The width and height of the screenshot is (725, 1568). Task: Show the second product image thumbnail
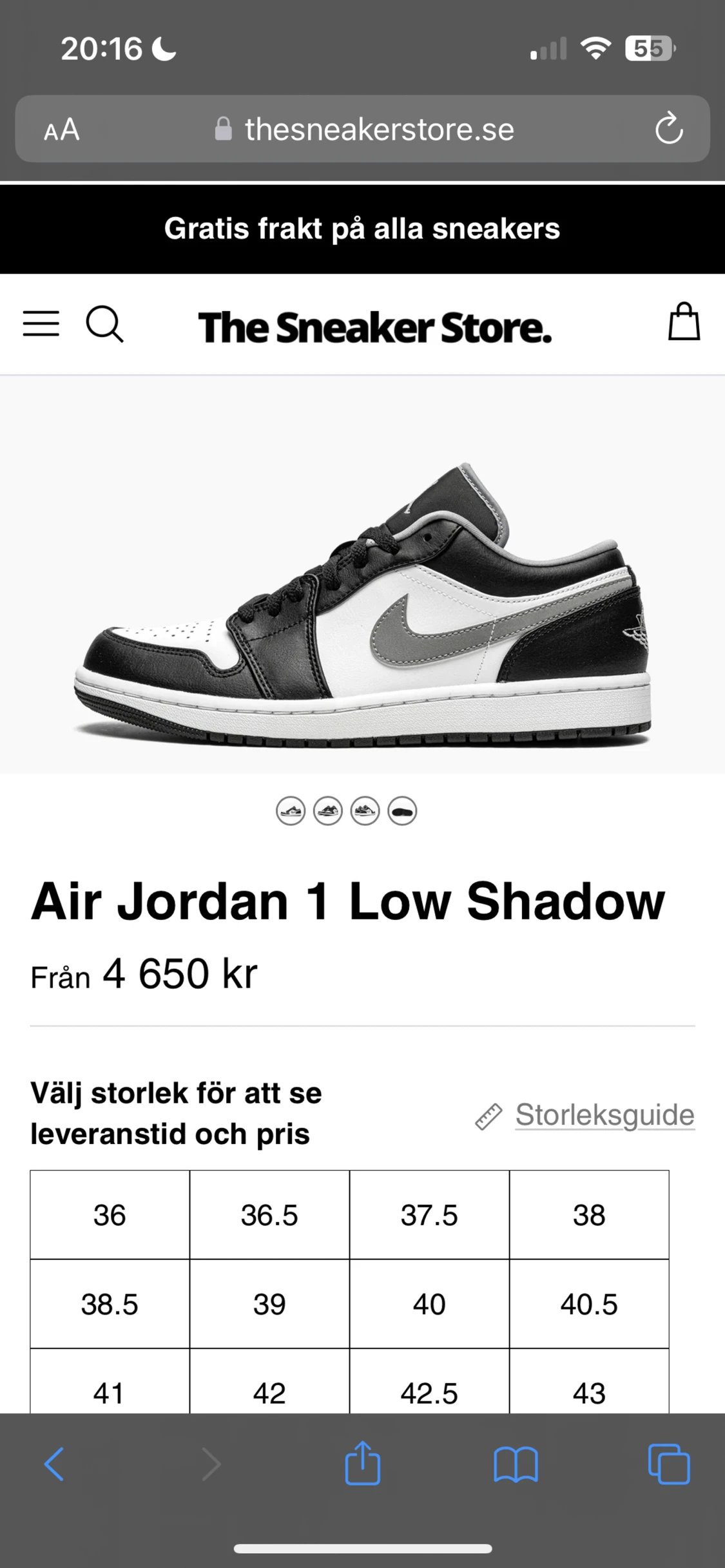327,811
